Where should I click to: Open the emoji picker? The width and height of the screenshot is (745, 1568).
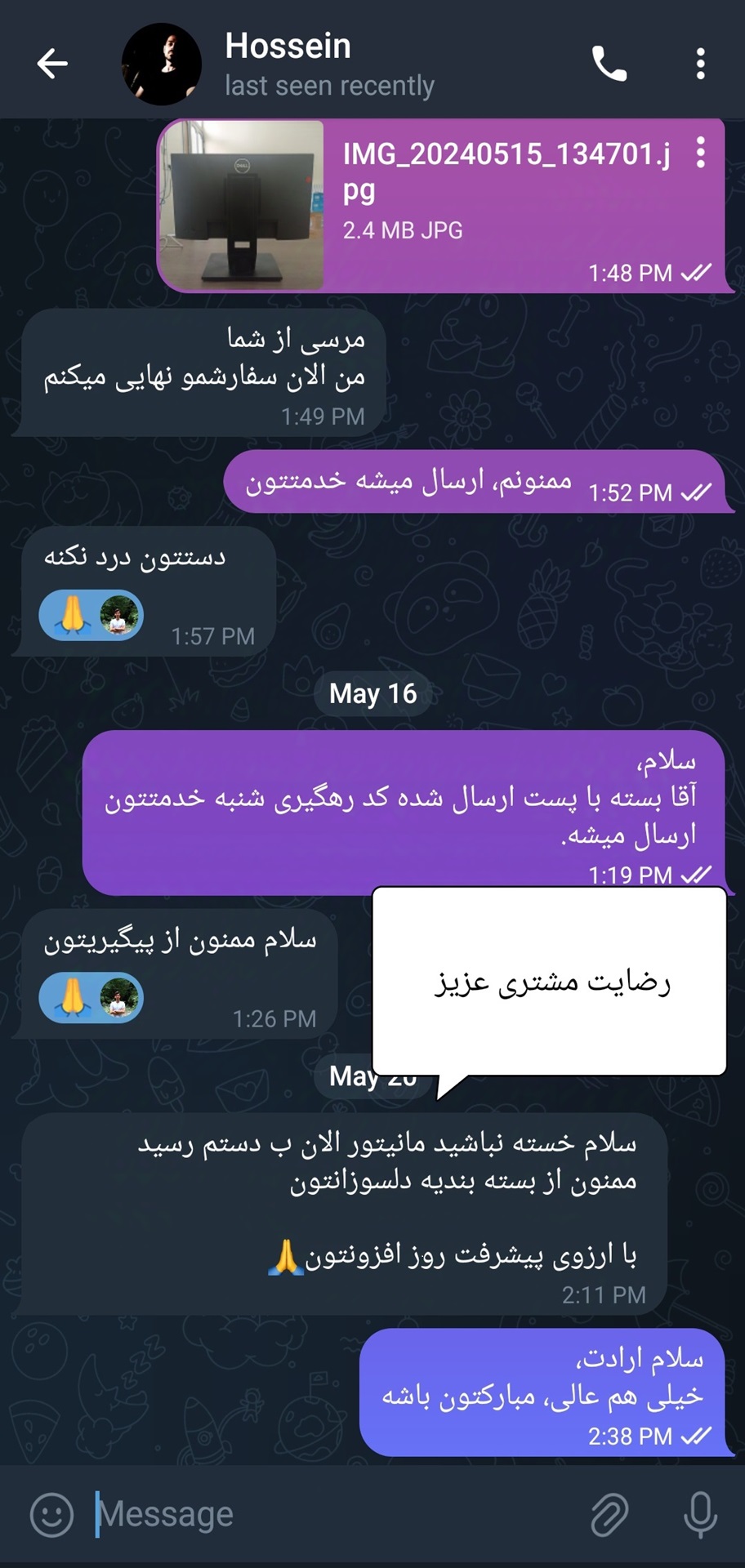tap(51, 1515)
